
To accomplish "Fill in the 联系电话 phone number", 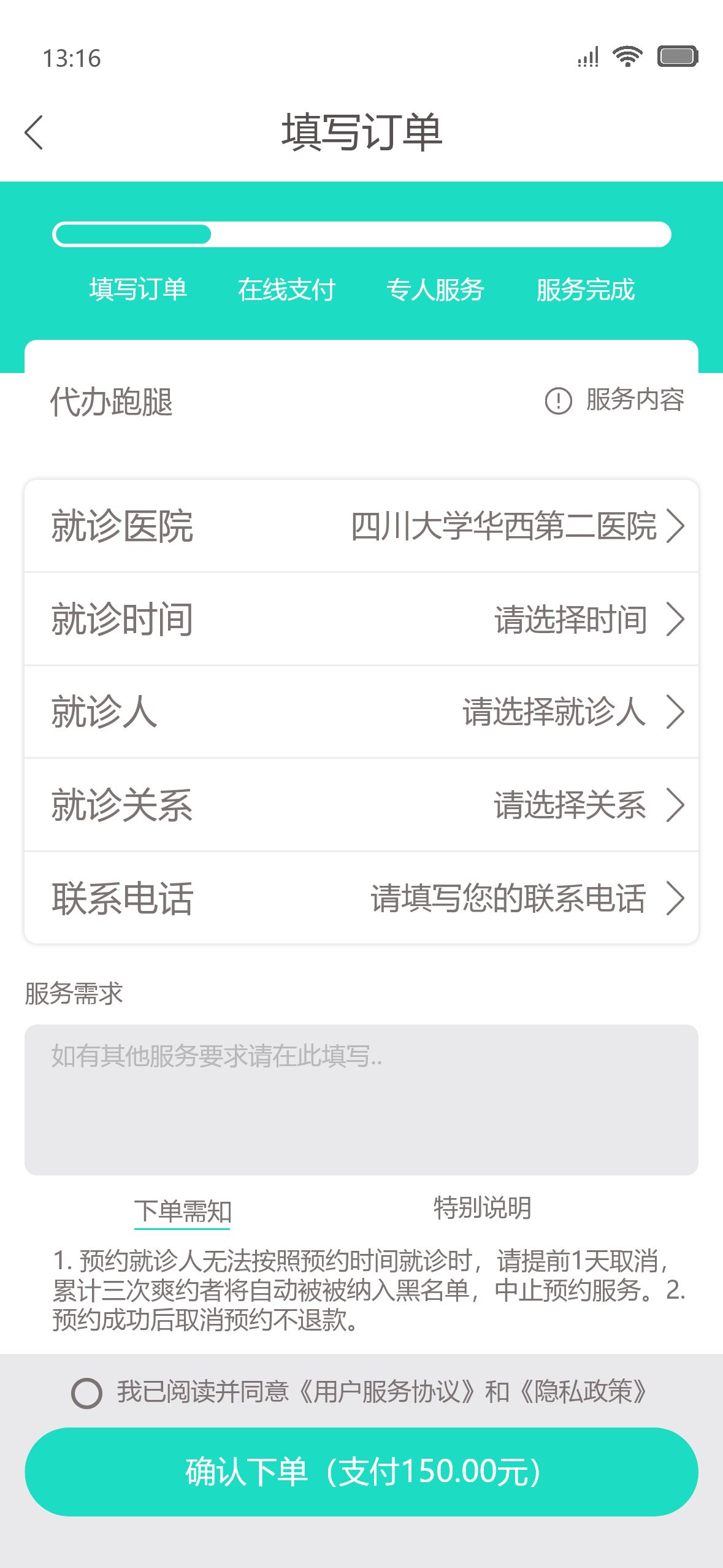I will point(526,899).
